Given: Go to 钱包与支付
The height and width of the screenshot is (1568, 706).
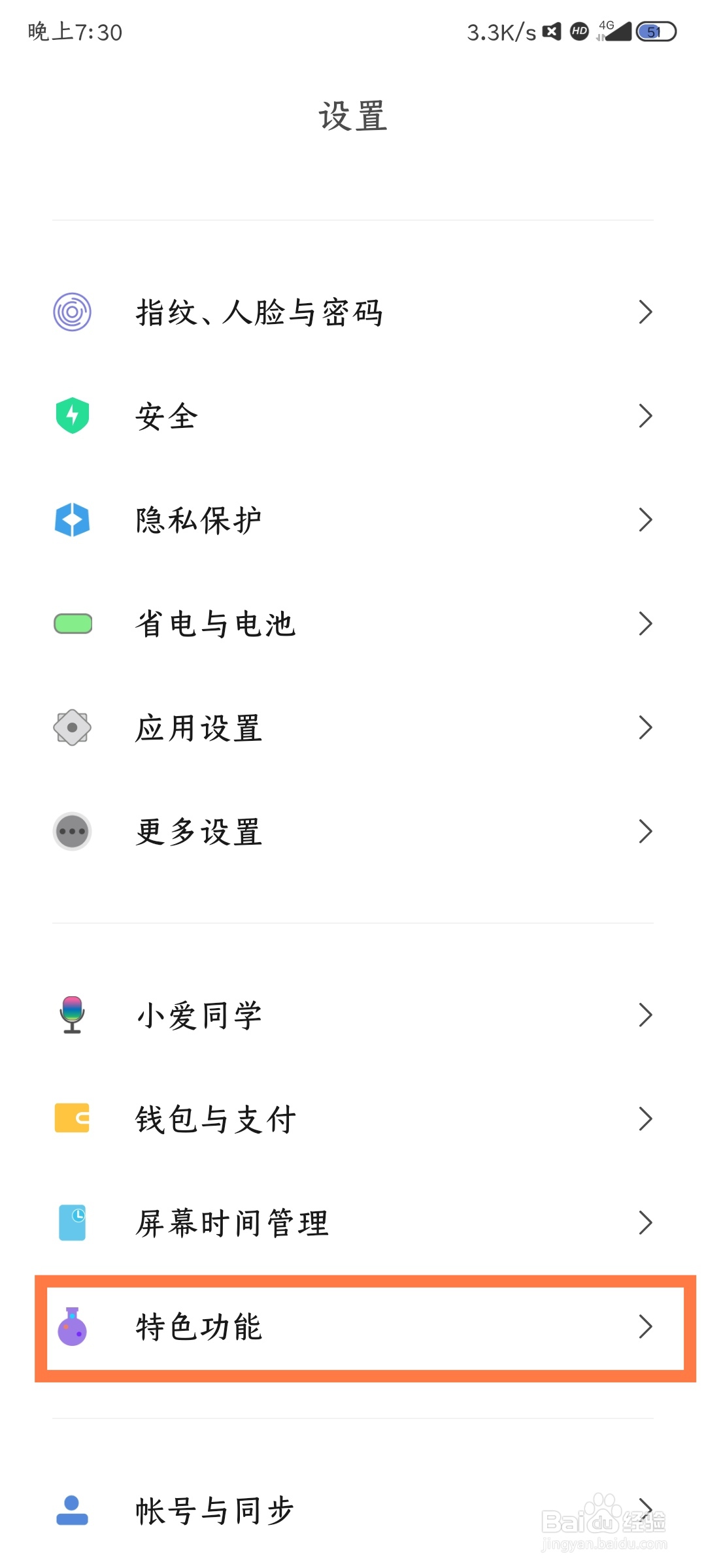Looking at the screenshot, I should [x=353, y=1119].
